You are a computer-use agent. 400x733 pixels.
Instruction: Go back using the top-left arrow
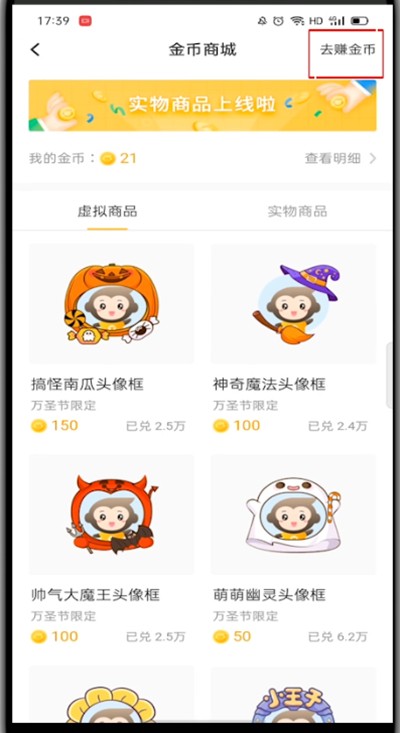(x=35, y=50)
